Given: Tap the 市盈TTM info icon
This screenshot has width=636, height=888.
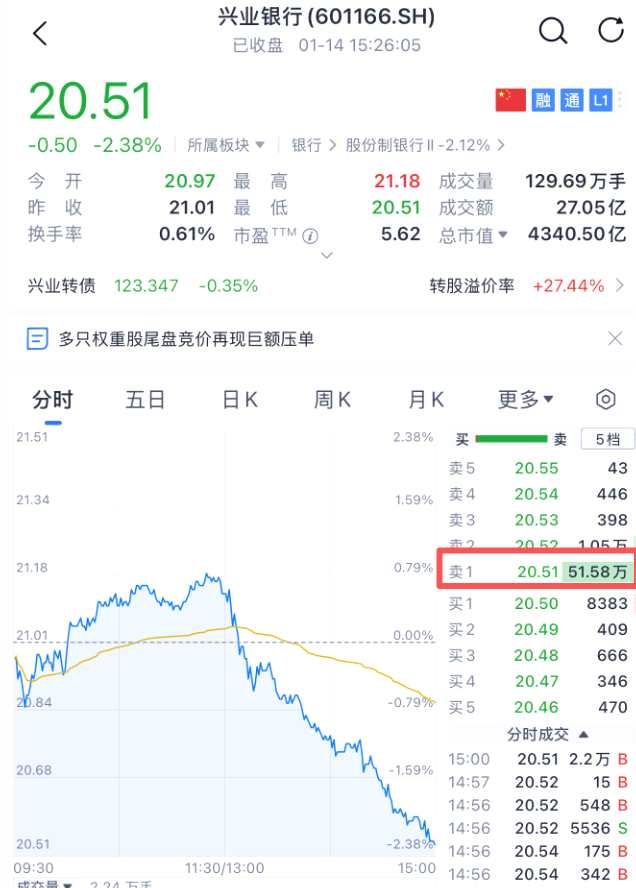Looking at the screenshot, I should tap(310, 236).
